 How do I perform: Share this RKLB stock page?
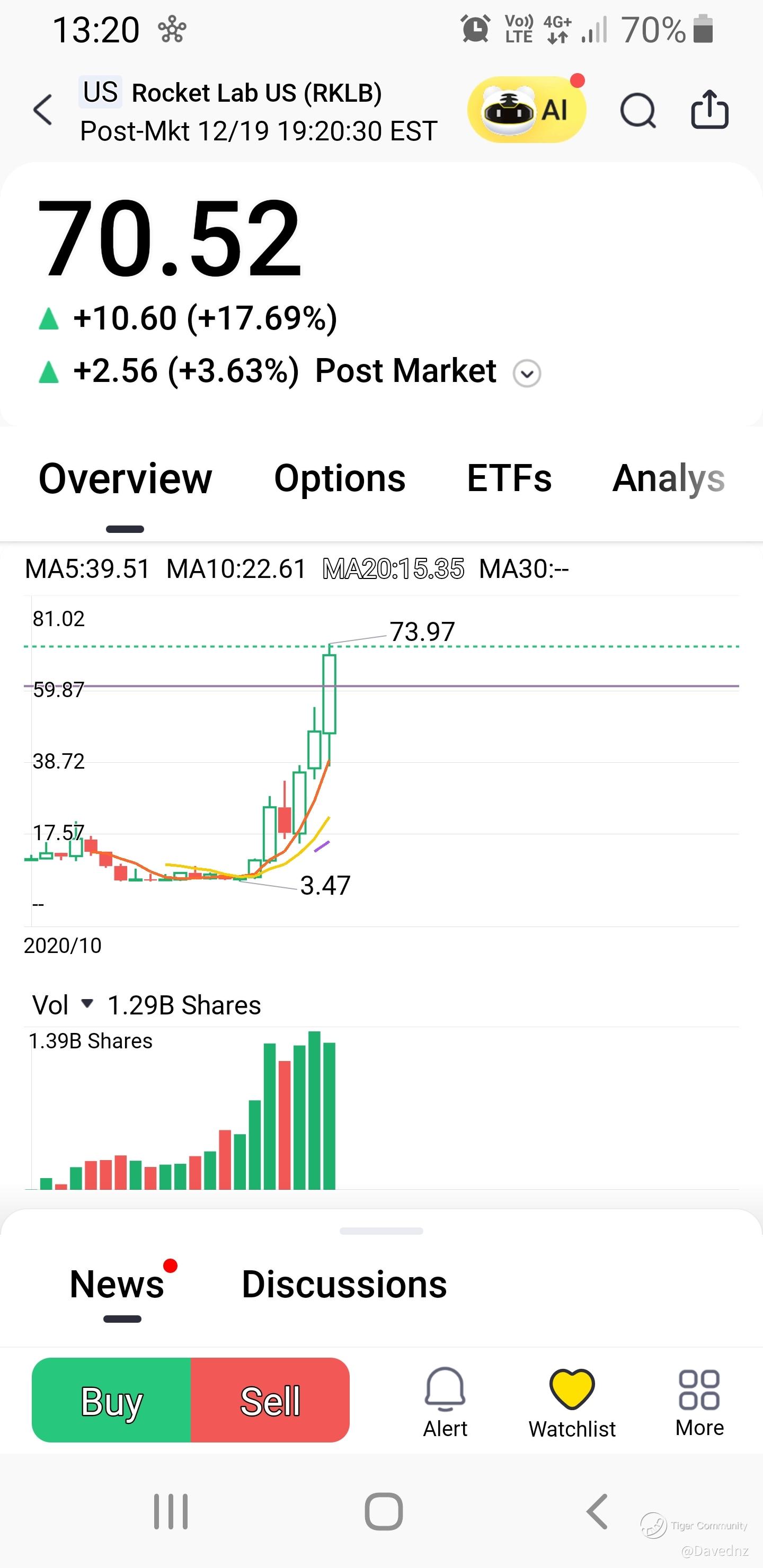[x=709, y=110]
